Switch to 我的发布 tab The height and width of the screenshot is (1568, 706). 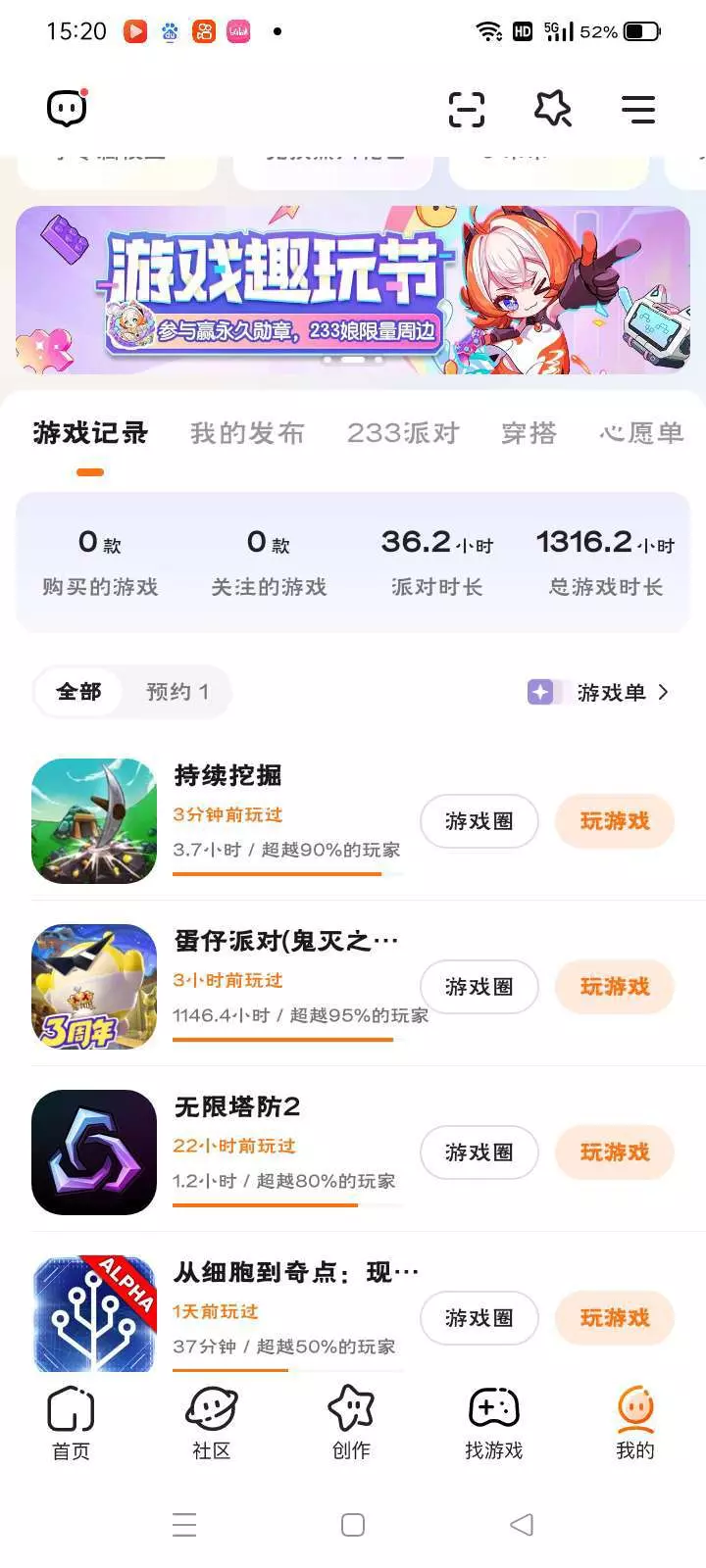pos(247,433)
